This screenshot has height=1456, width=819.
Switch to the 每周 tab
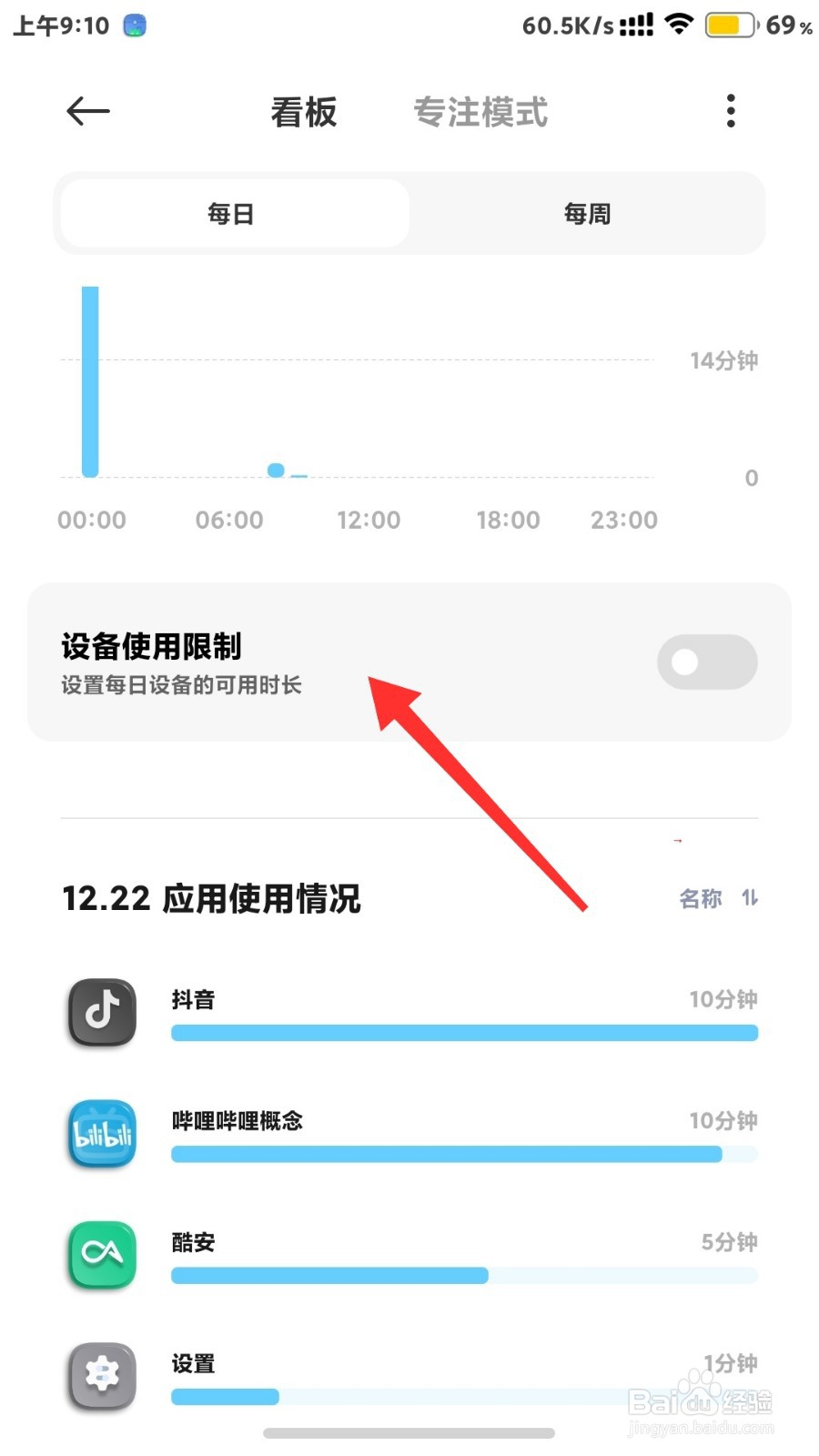tap(587, 213)
